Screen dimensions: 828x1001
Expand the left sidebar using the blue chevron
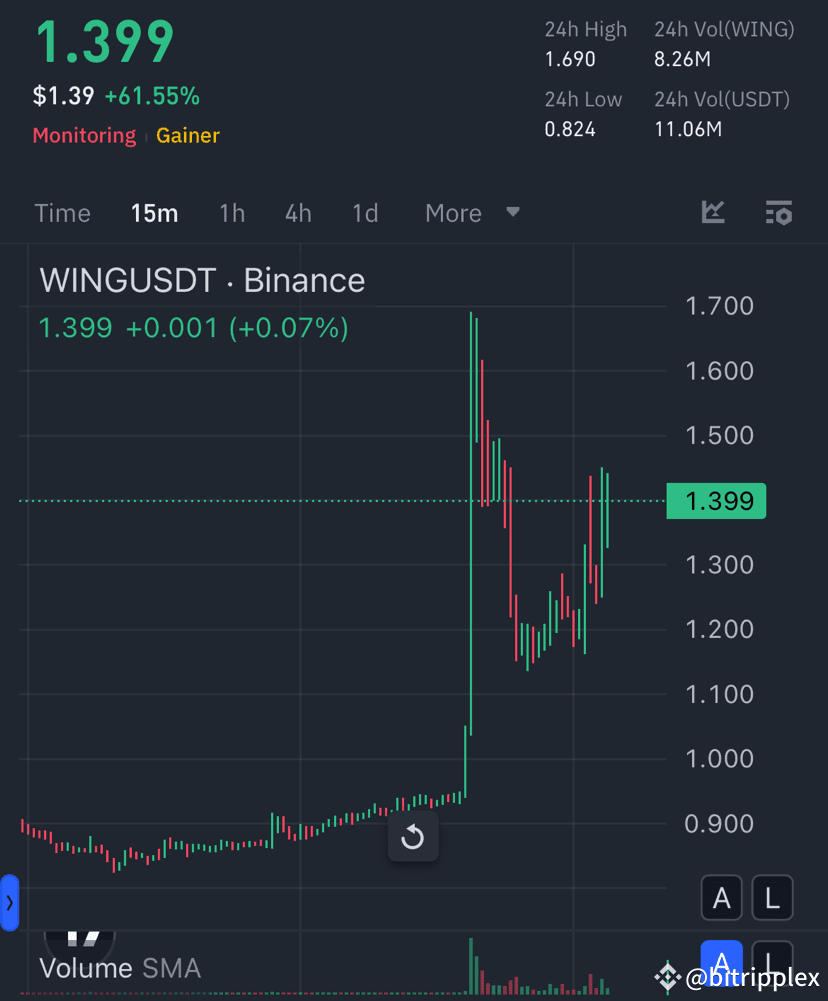coord(9,901)
